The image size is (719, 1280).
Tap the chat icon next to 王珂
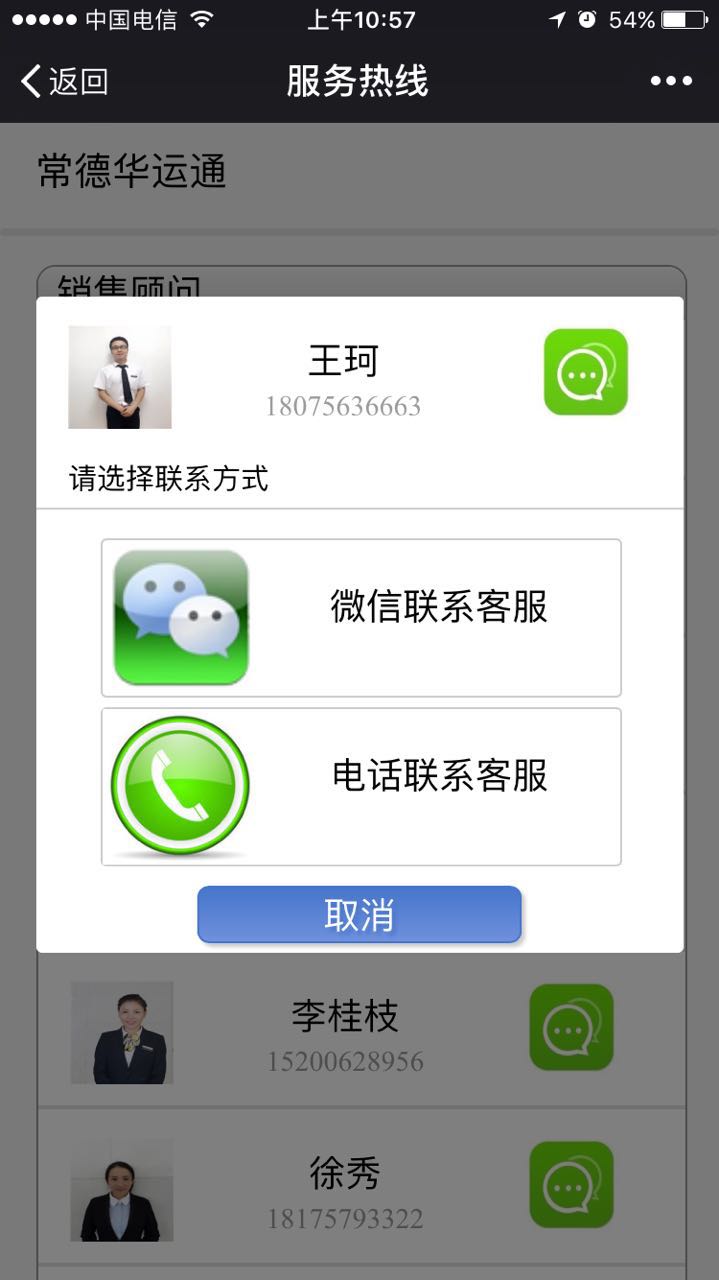[585, 372]
